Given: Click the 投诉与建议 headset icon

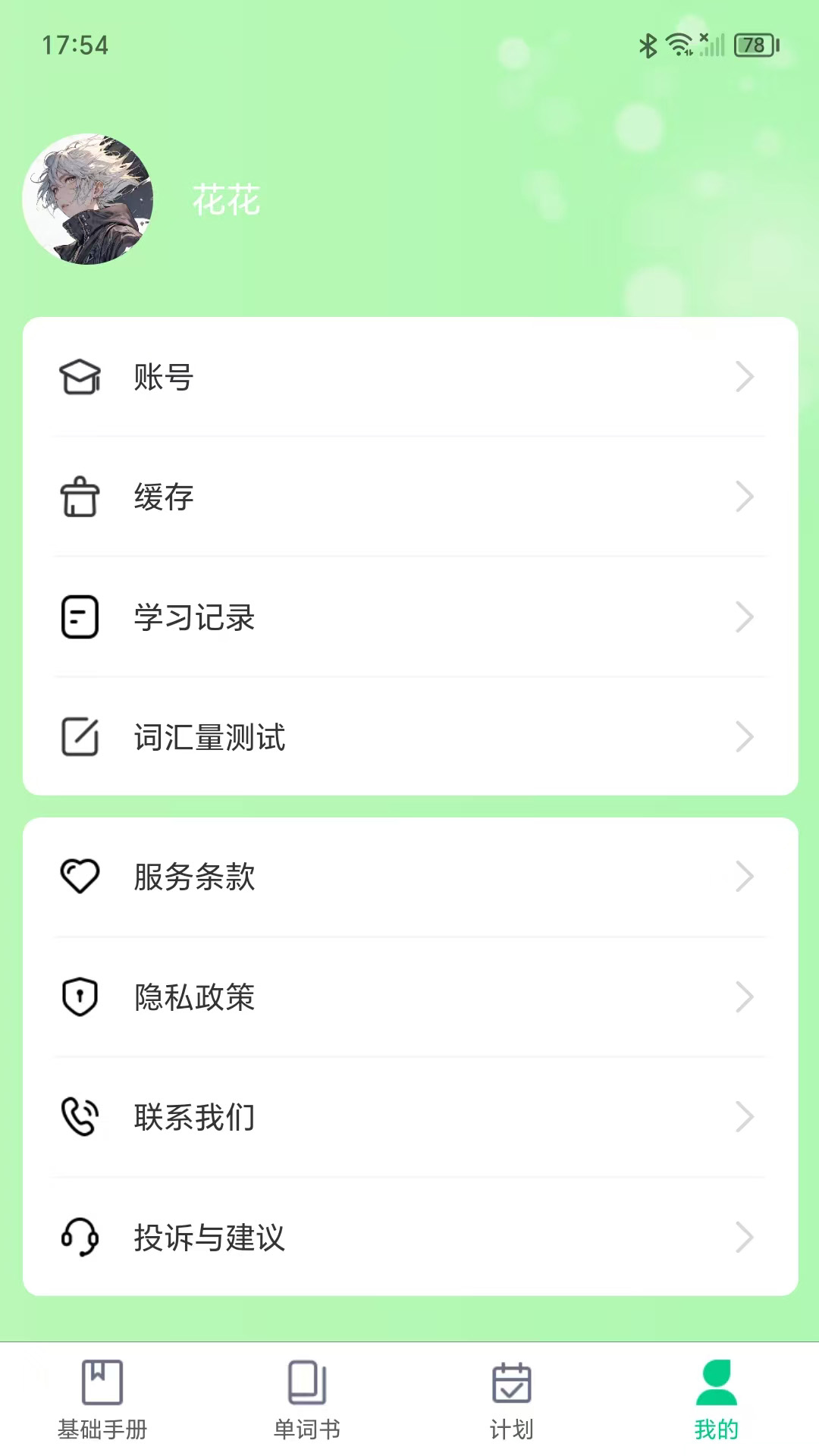Looking at the screenshot, I should pyautogui.click(x=80, y=1237).
